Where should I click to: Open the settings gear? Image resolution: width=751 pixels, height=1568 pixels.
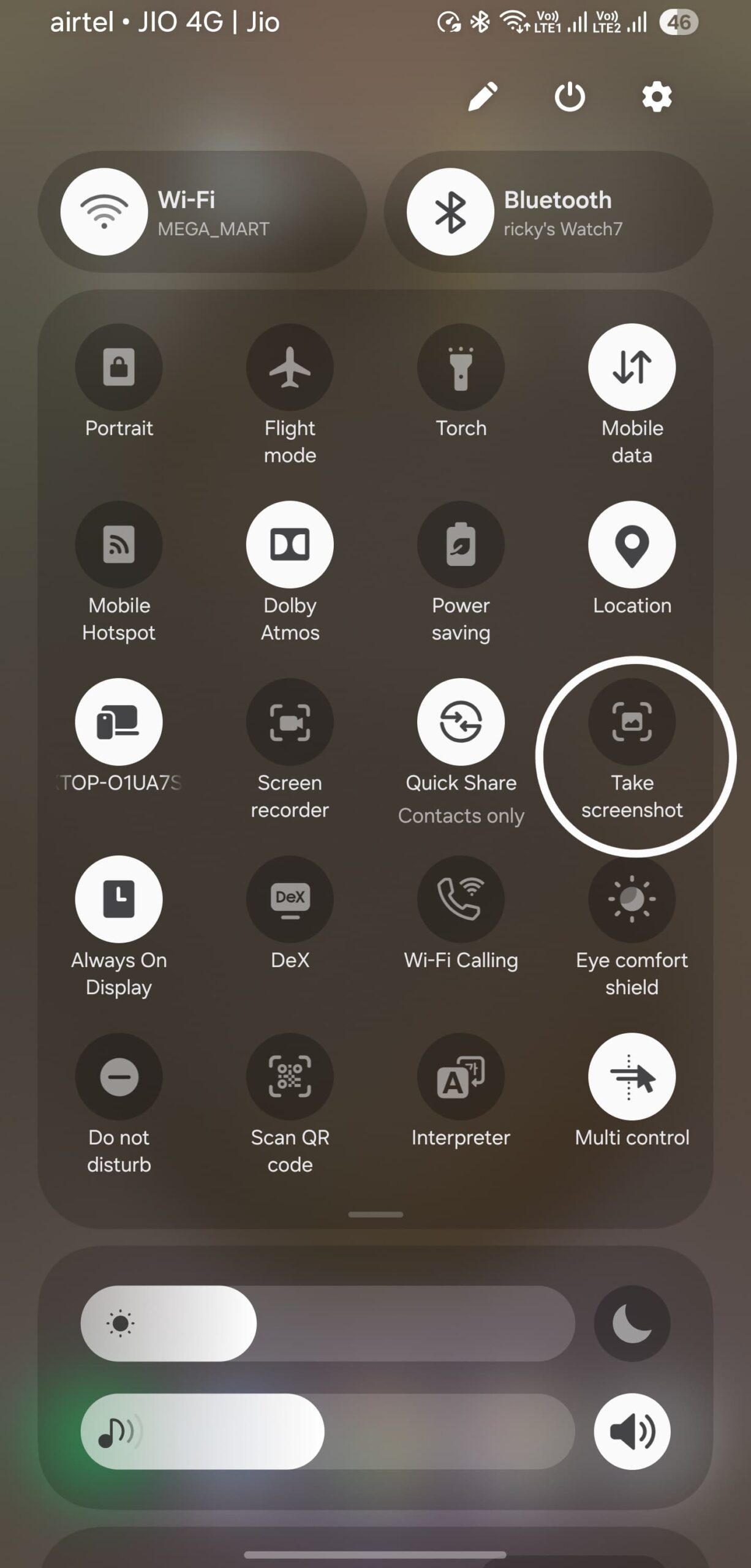point(657,97)
